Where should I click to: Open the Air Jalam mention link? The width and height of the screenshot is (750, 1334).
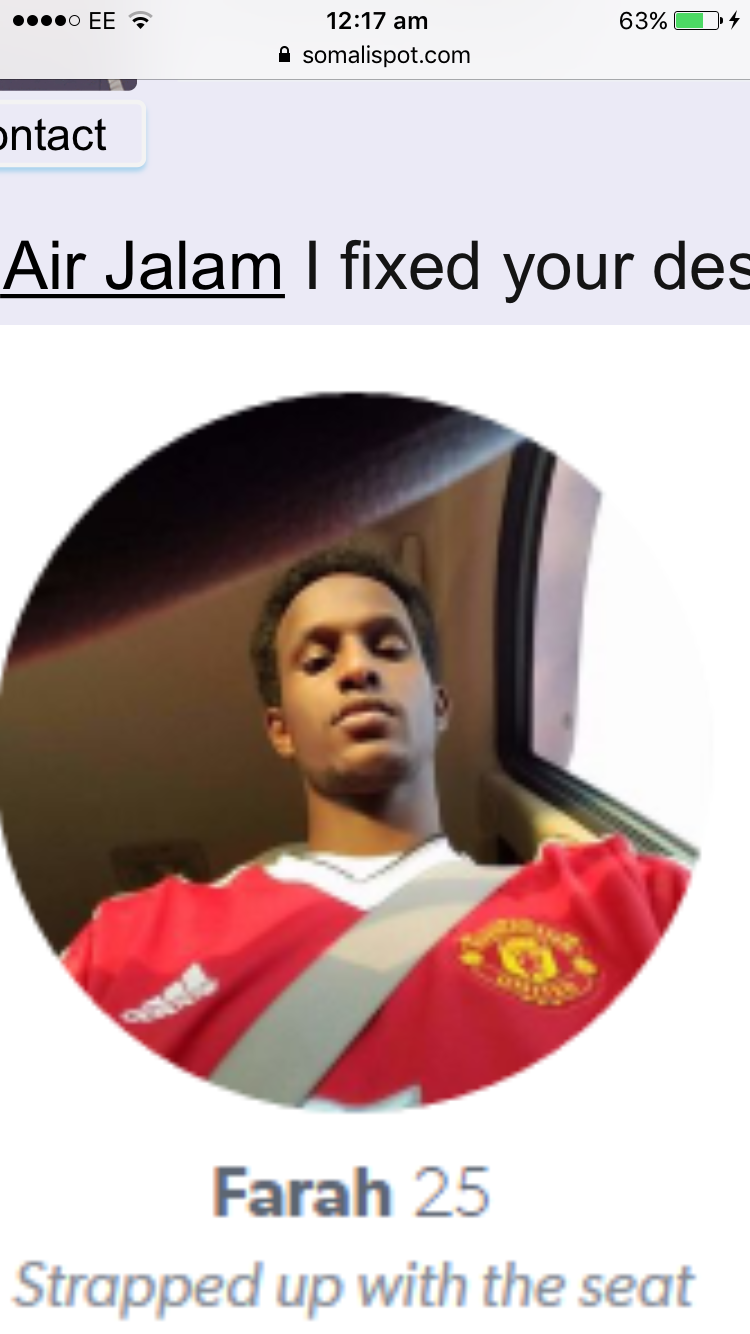(x=144, y=268)
